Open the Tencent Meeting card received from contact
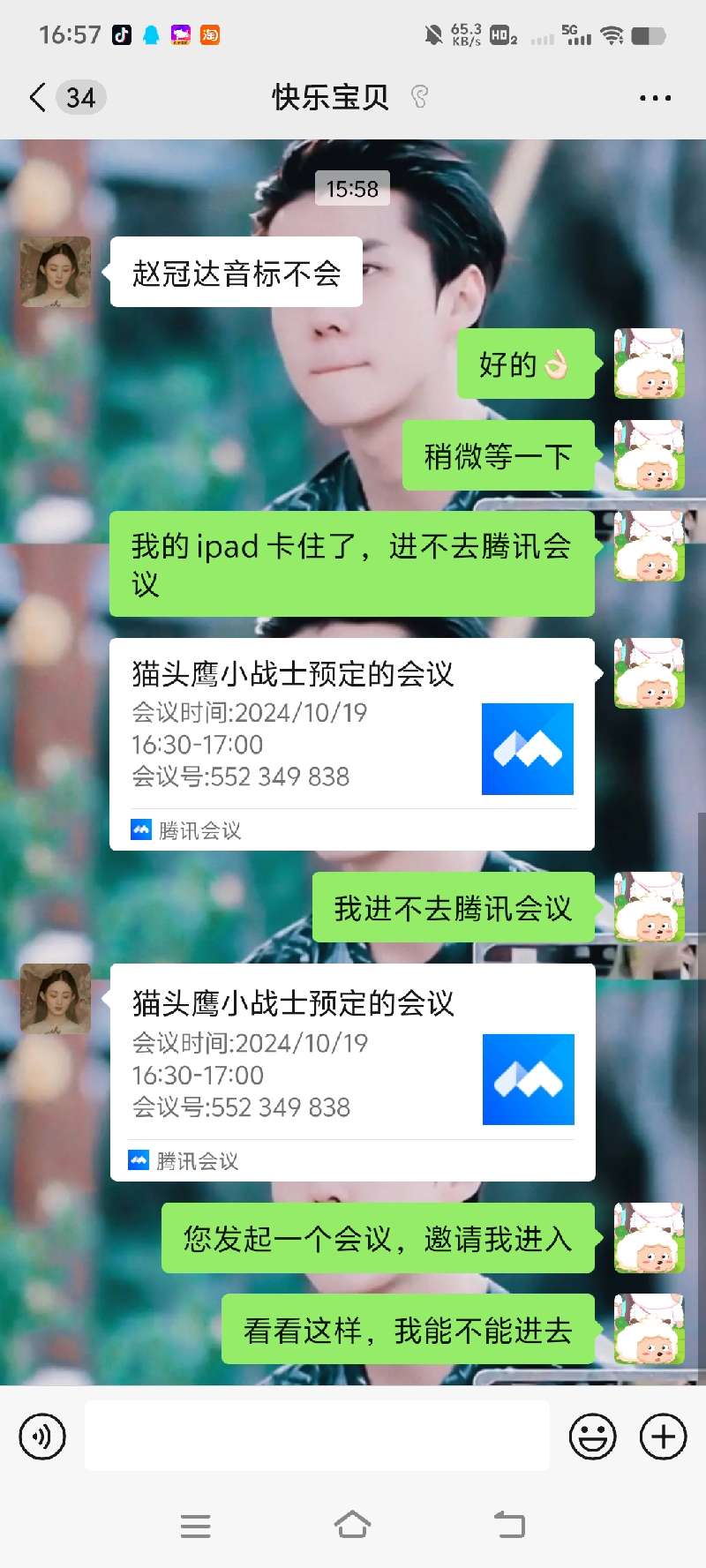This screenshot has height=1568, width=706. [351, 1072]
